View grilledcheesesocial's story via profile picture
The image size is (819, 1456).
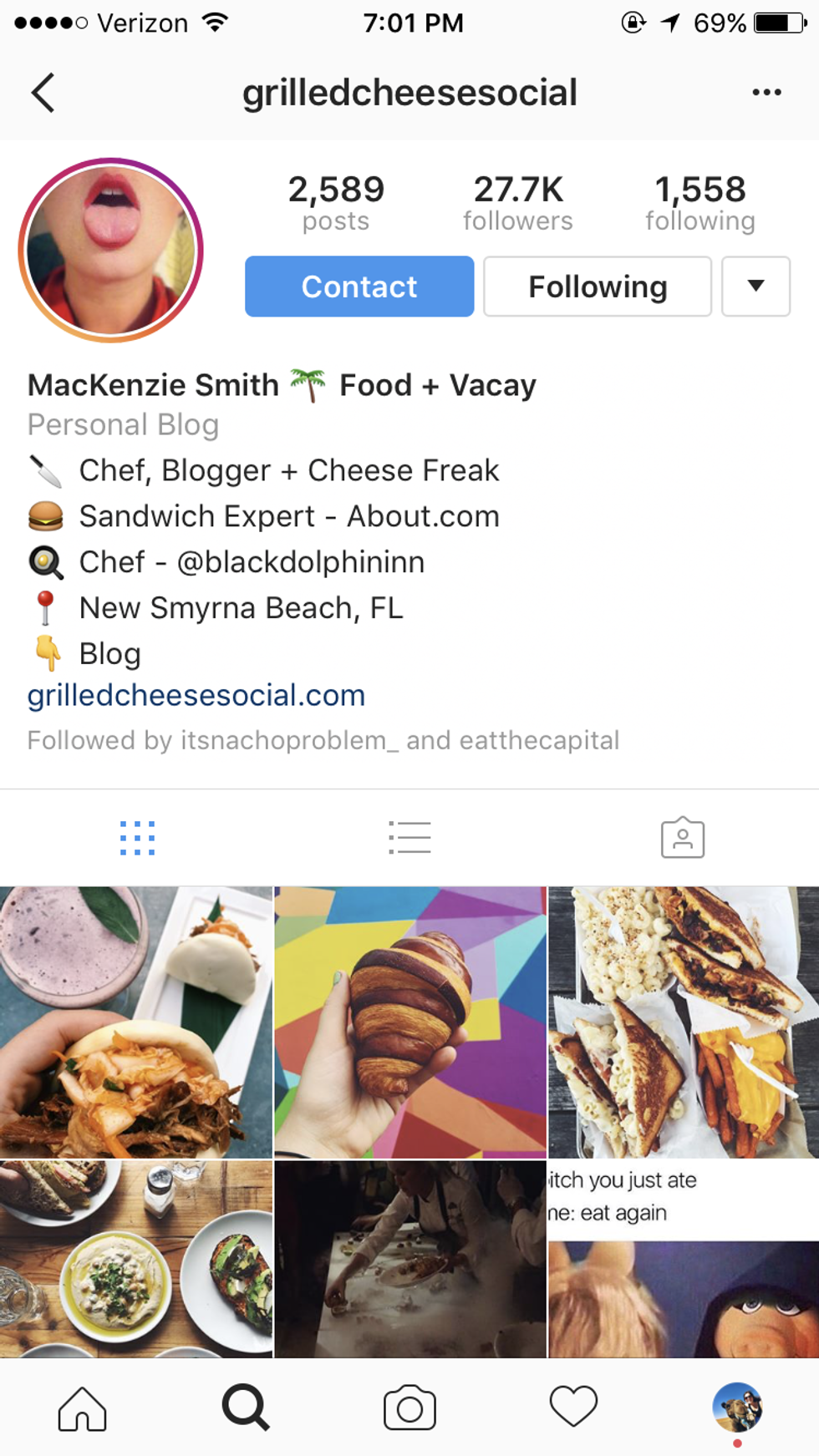(x=110, y=250)
